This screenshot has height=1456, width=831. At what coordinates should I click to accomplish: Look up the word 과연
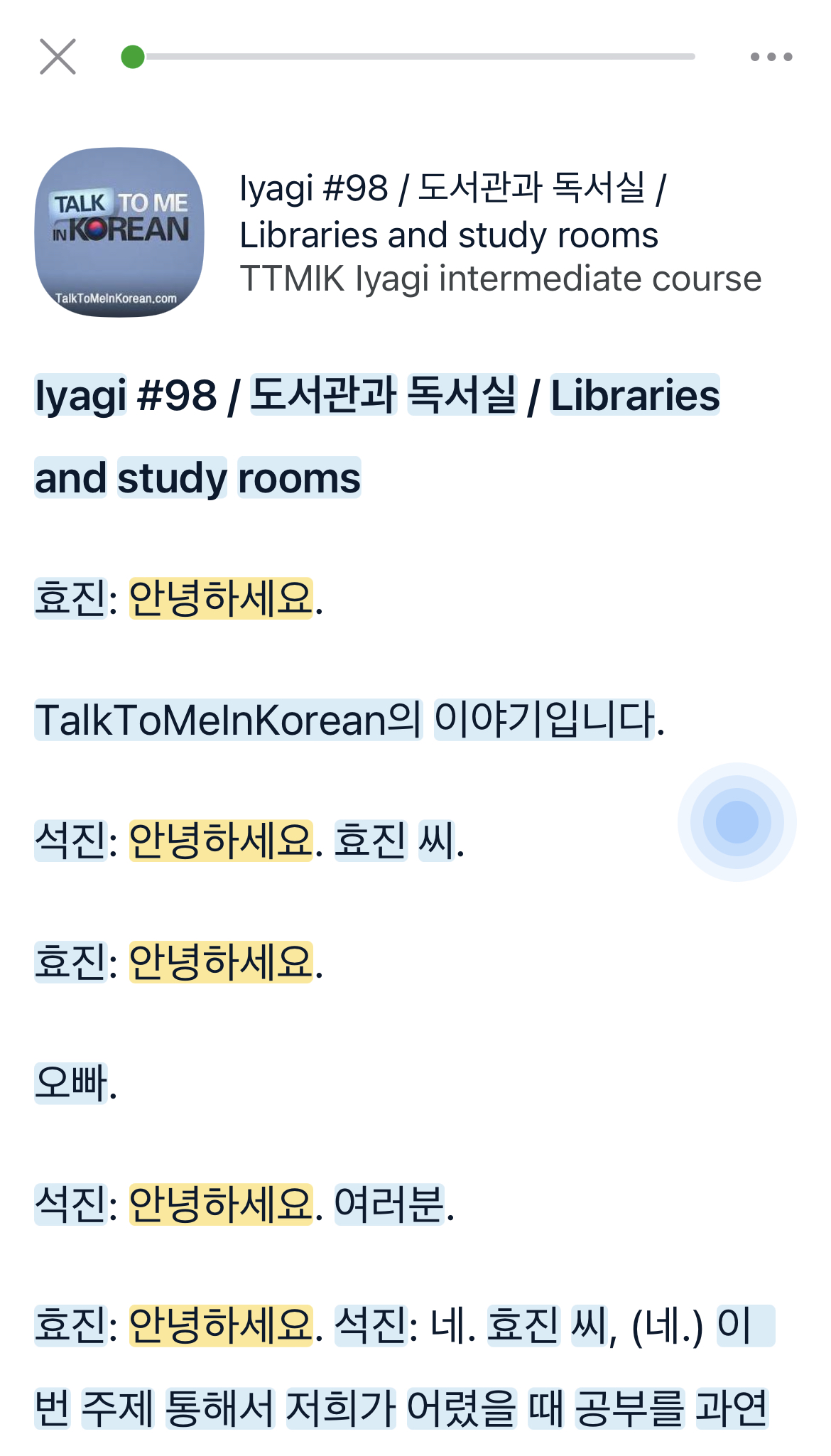click(x=732, y=1408)
